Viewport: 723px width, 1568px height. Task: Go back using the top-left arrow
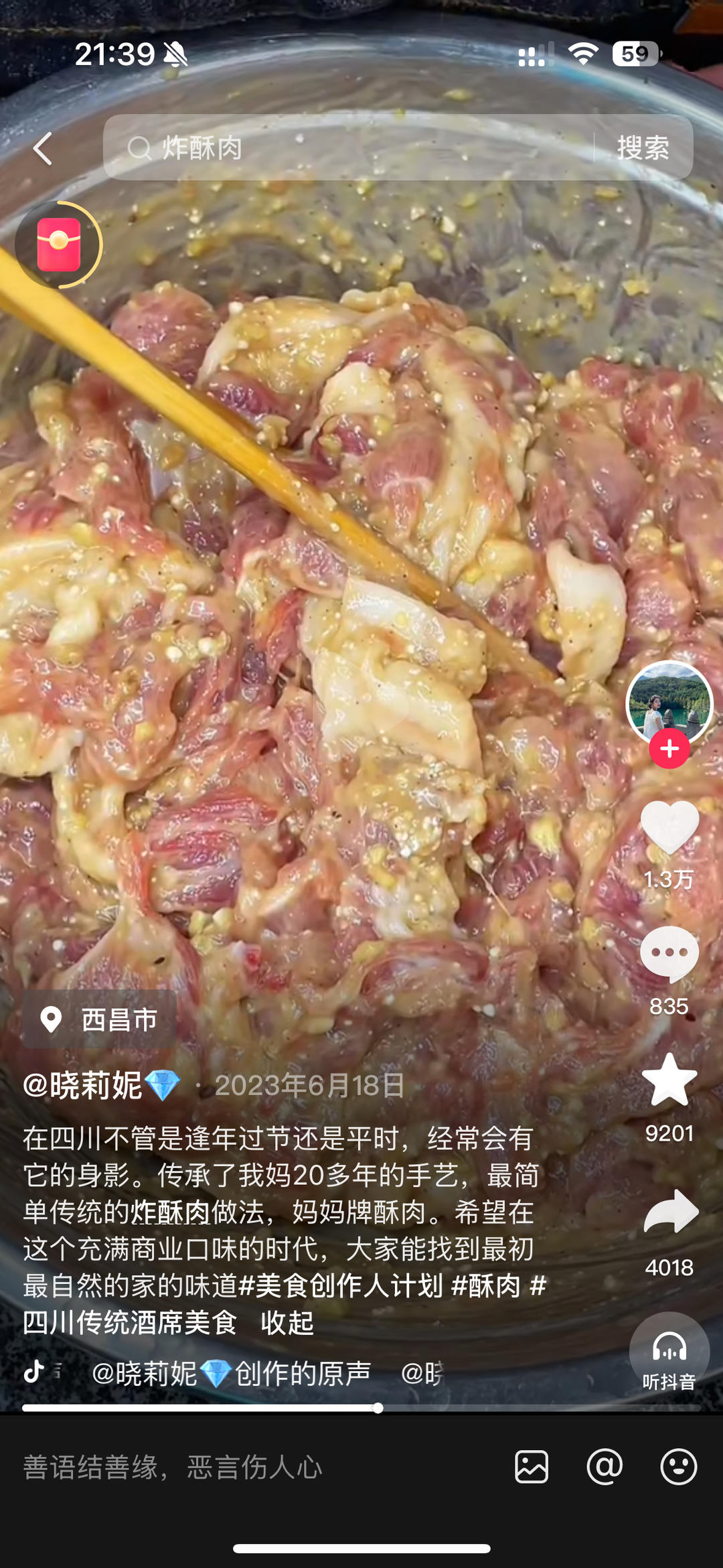pyautogui.click(x=43, y=148)
